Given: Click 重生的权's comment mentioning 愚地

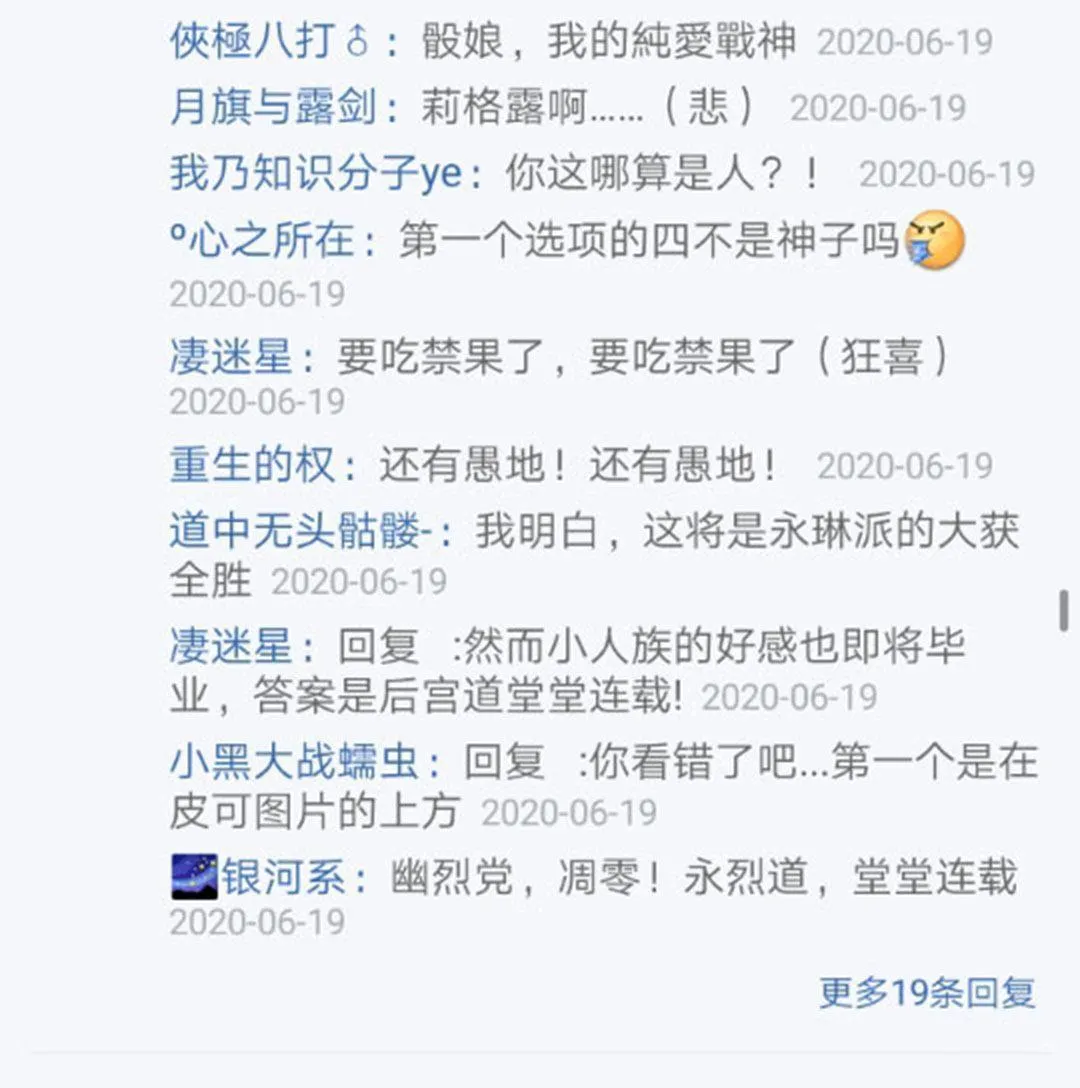Looking at the screenshot, I should point(560,465).
